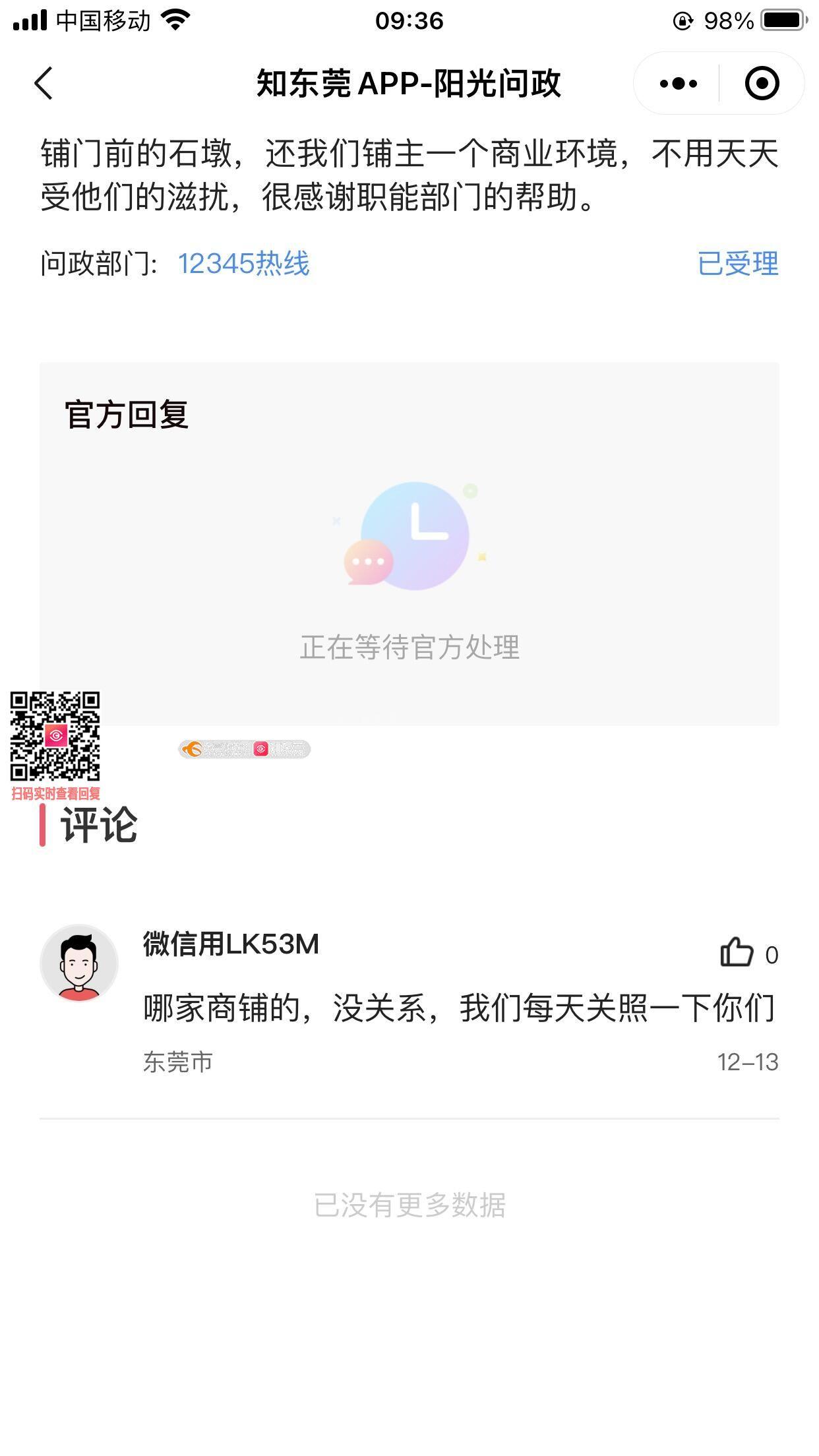Like the comment by 微信用LK53M

(737, 953)
